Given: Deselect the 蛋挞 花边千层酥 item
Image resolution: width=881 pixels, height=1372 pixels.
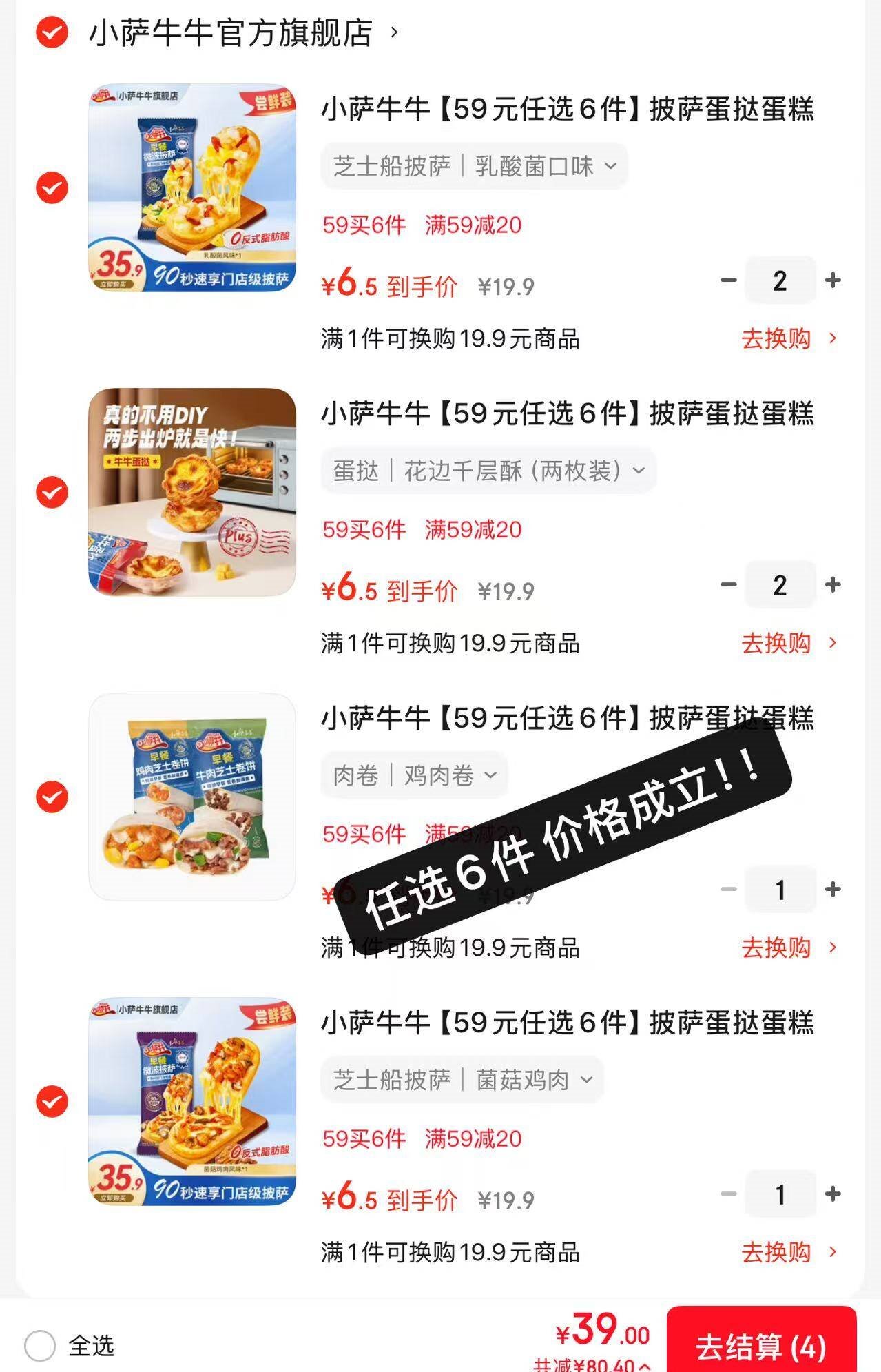Looking at the screenshot, I should click(52, 493).
